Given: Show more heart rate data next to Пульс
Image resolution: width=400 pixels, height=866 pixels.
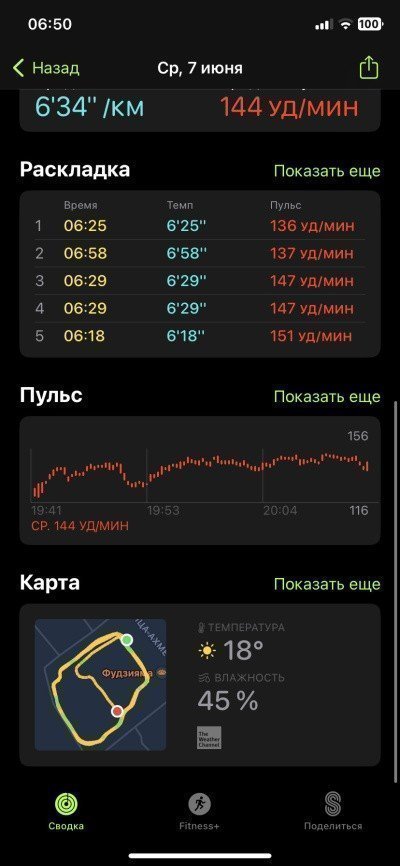Looking at the screenshot, I should point(327,397).
